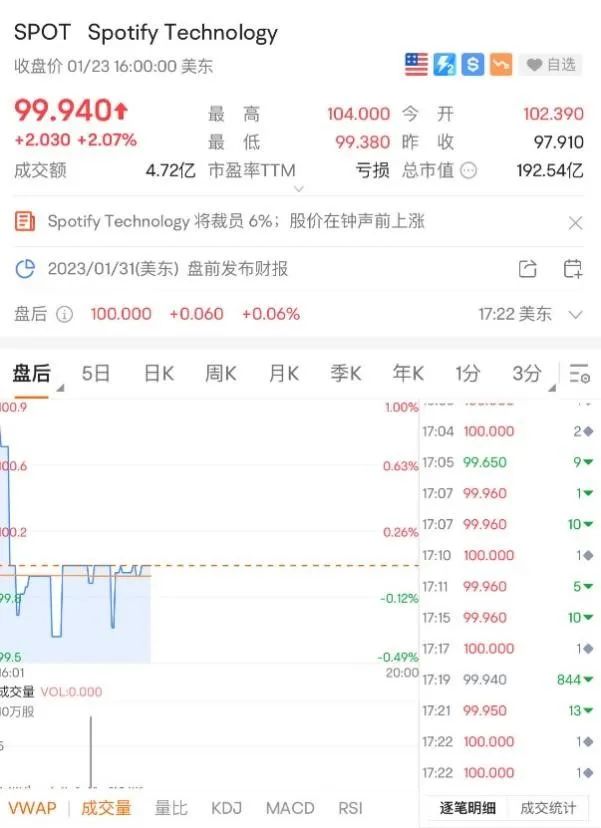This screenshot has height=828, width=601.
Task: Open chart settings icon beside 3分
Action: (579, 375)
